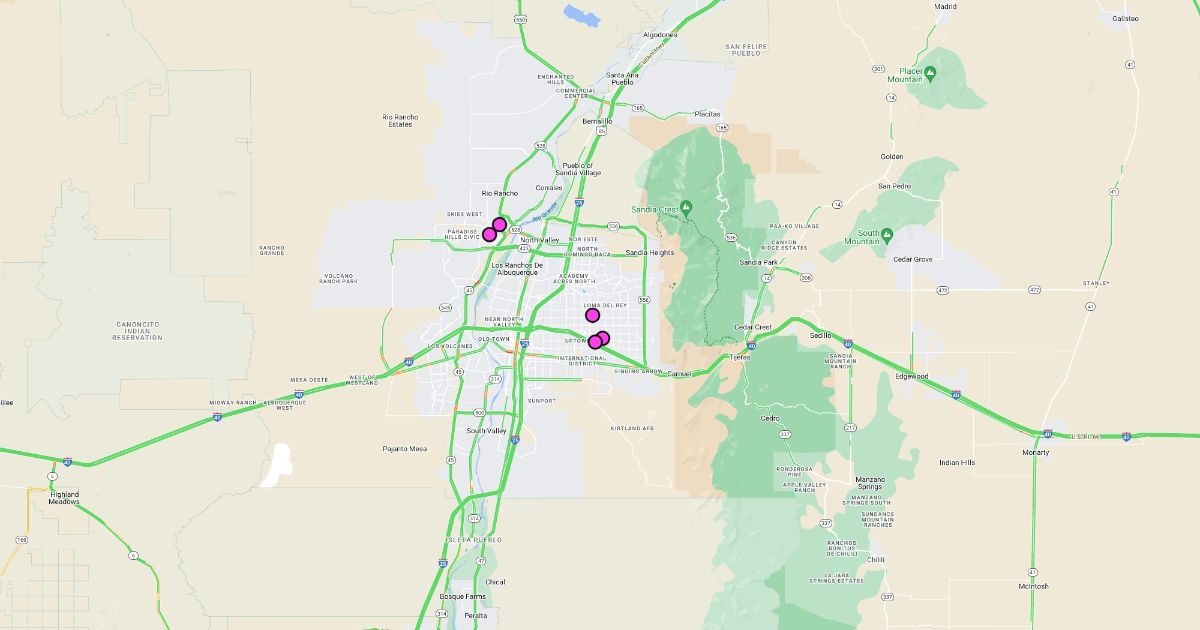Viewport: 1200px width, 630px height.
Task: Select the pink marker below Loma Del Rey
Action: click(x=592, y=316)
